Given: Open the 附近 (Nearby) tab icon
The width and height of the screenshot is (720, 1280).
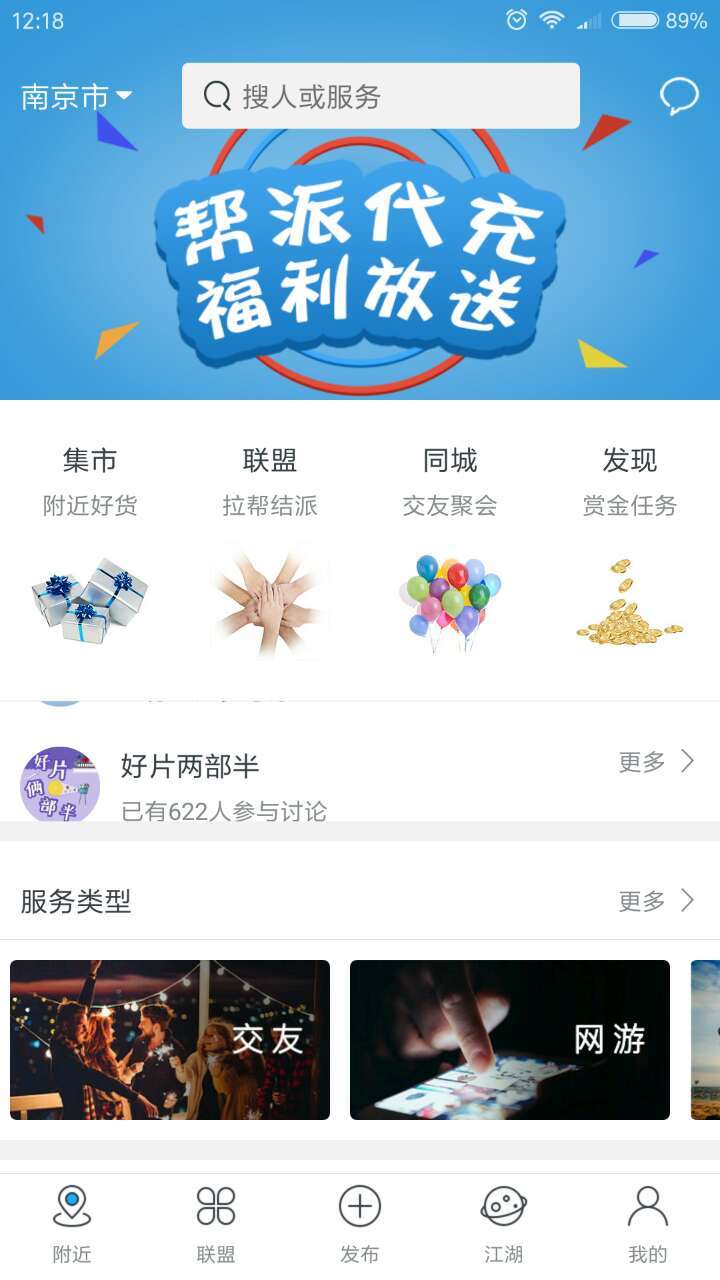Looking at the screenshot, I should pos(70,1207).
